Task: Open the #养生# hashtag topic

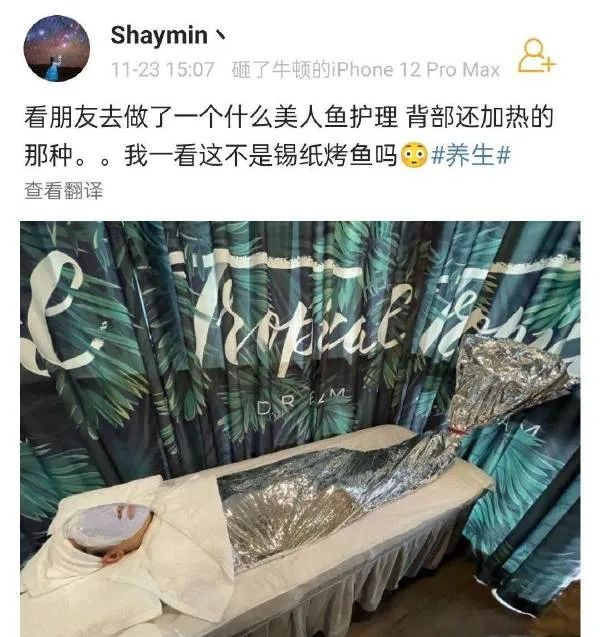Action: point(471,157)
